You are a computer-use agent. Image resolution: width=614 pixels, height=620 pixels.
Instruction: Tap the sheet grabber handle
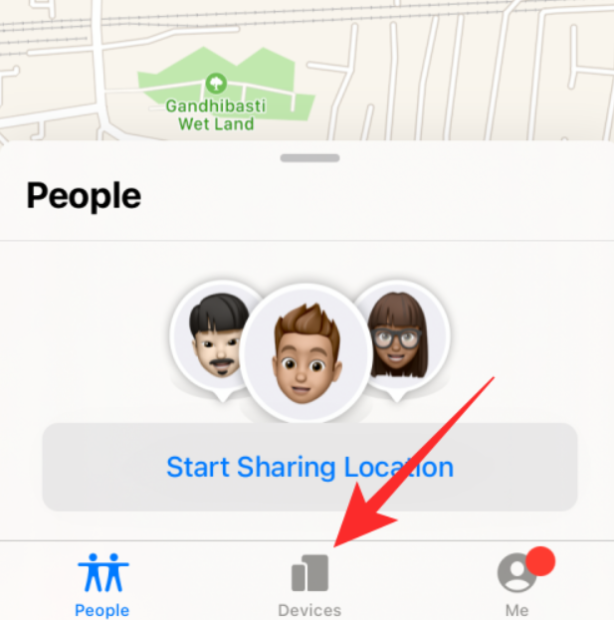pyautogui.click(x=309, y=157)
